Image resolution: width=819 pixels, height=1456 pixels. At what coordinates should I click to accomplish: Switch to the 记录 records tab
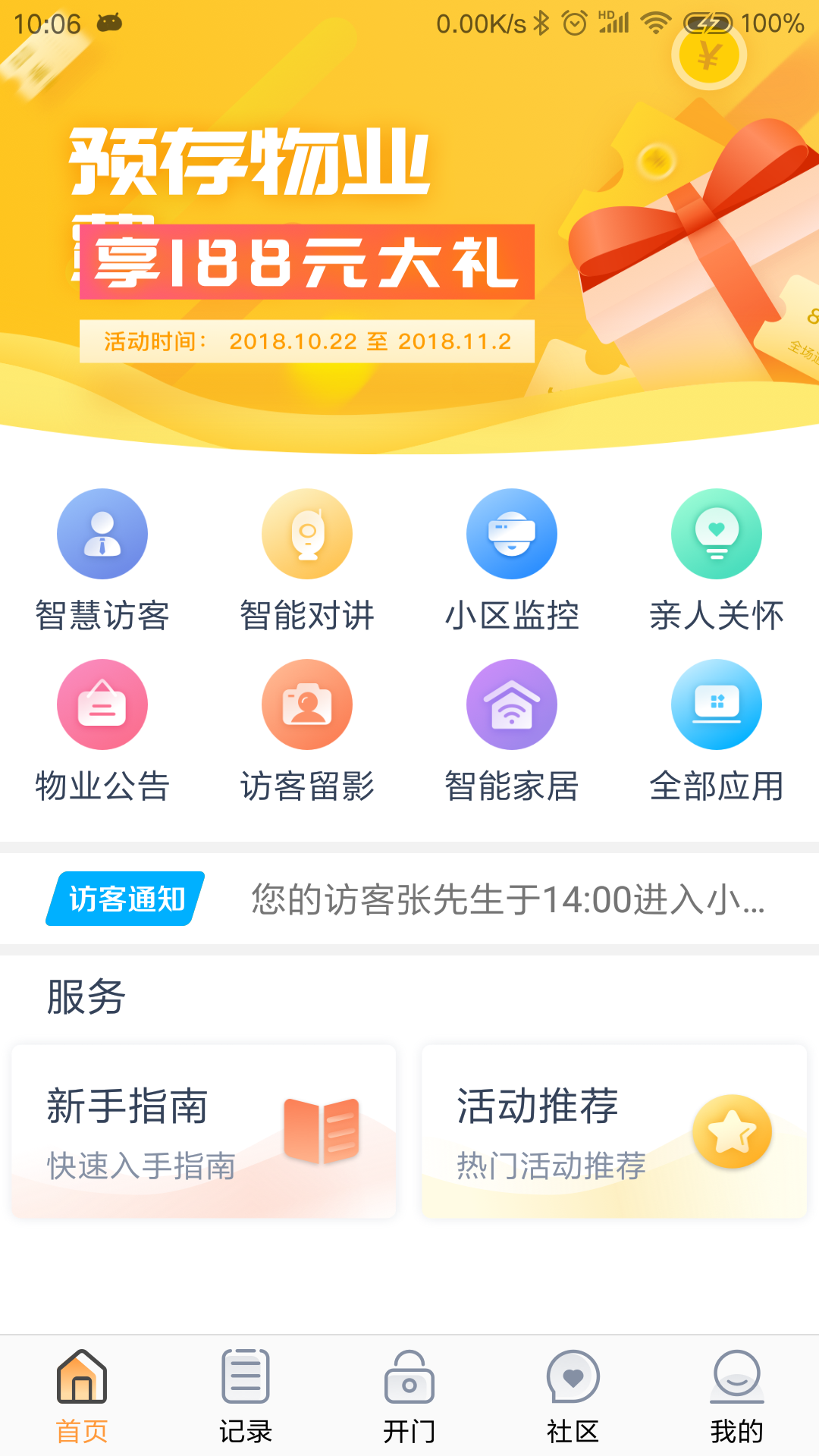245,1403
